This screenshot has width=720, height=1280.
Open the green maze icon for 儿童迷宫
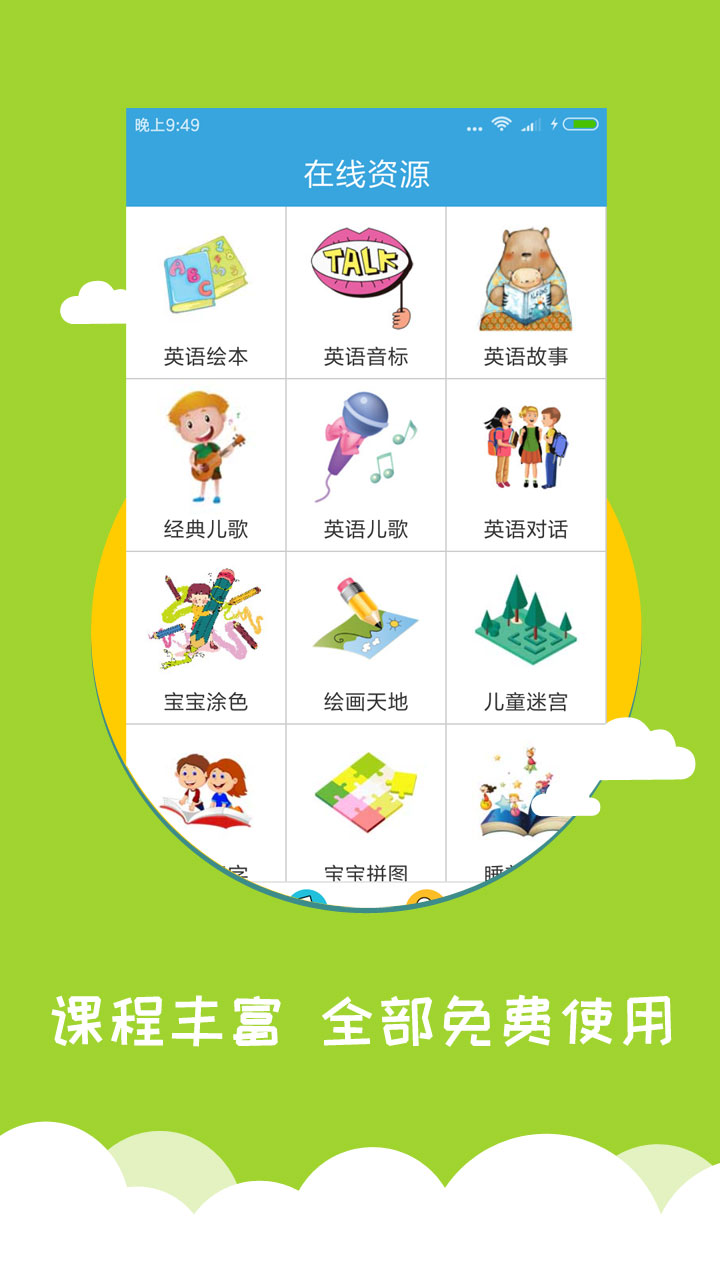click(523, 618)
